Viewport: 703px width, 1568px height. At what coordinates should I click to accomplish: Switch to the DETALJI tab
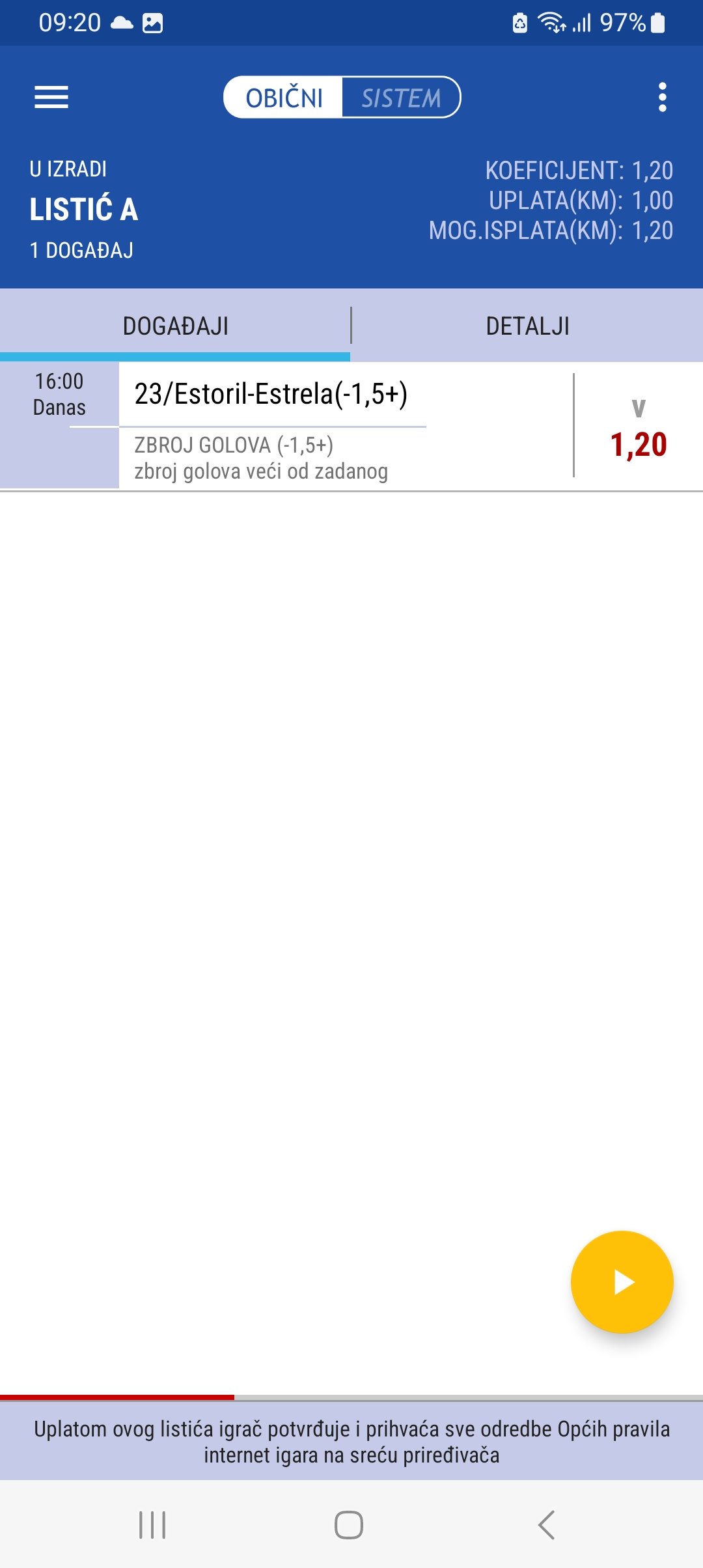point(527,326)
